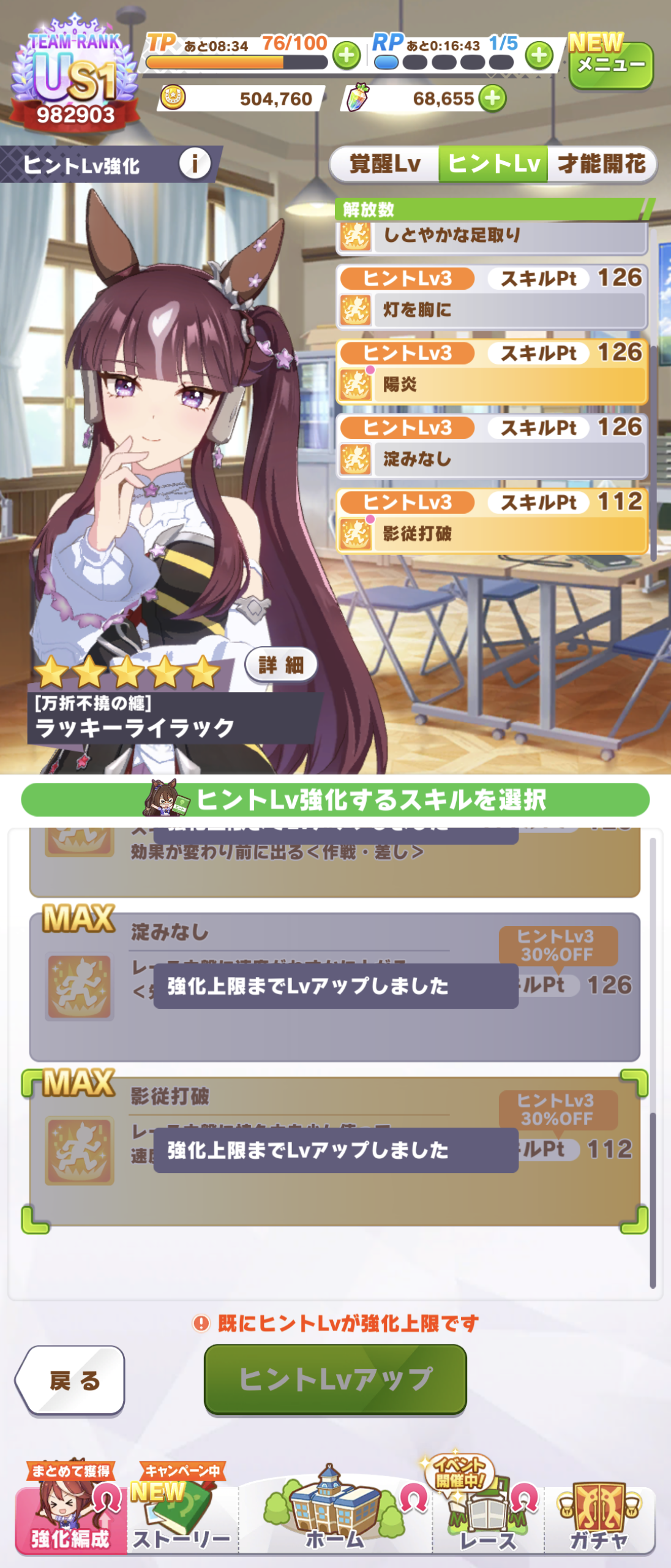
Task: Switch to the 覚醒Lv tab
Action: click(384, 164)
